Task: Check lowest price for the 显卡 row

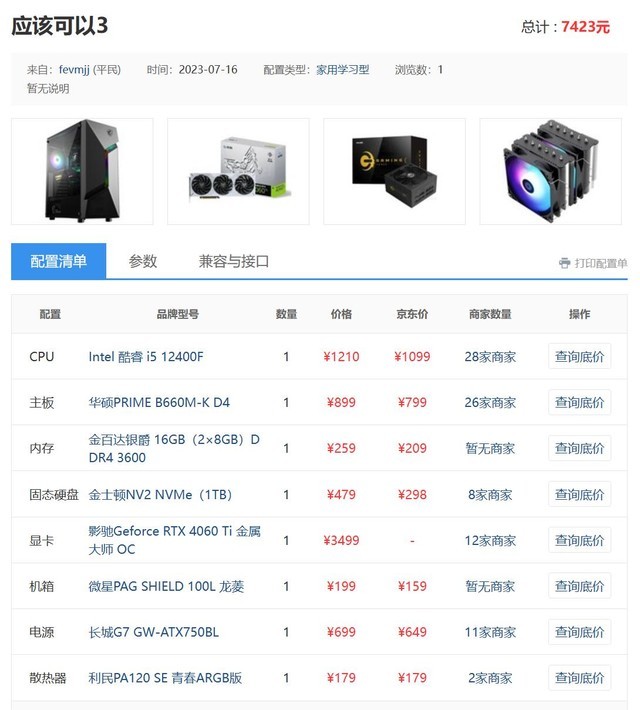Action: click(579, 541)
